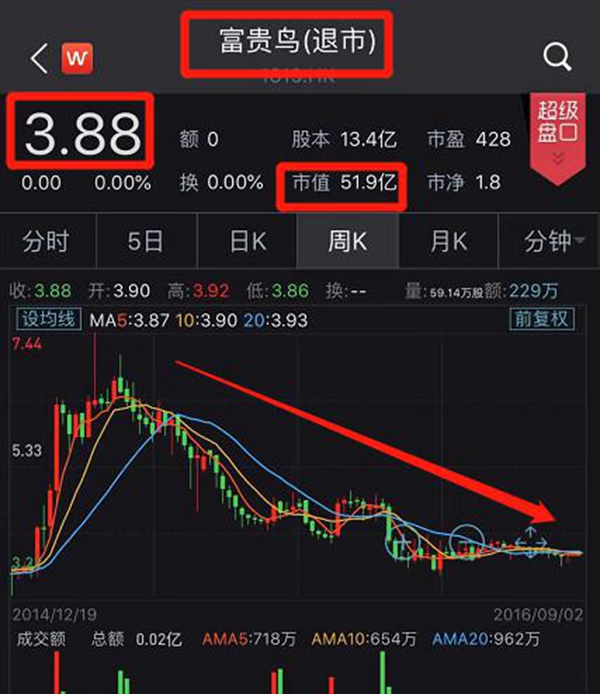Tap the 设均线 moving average setting
The width and height of the screenshot is (600, 694).
tap(45, 319)
